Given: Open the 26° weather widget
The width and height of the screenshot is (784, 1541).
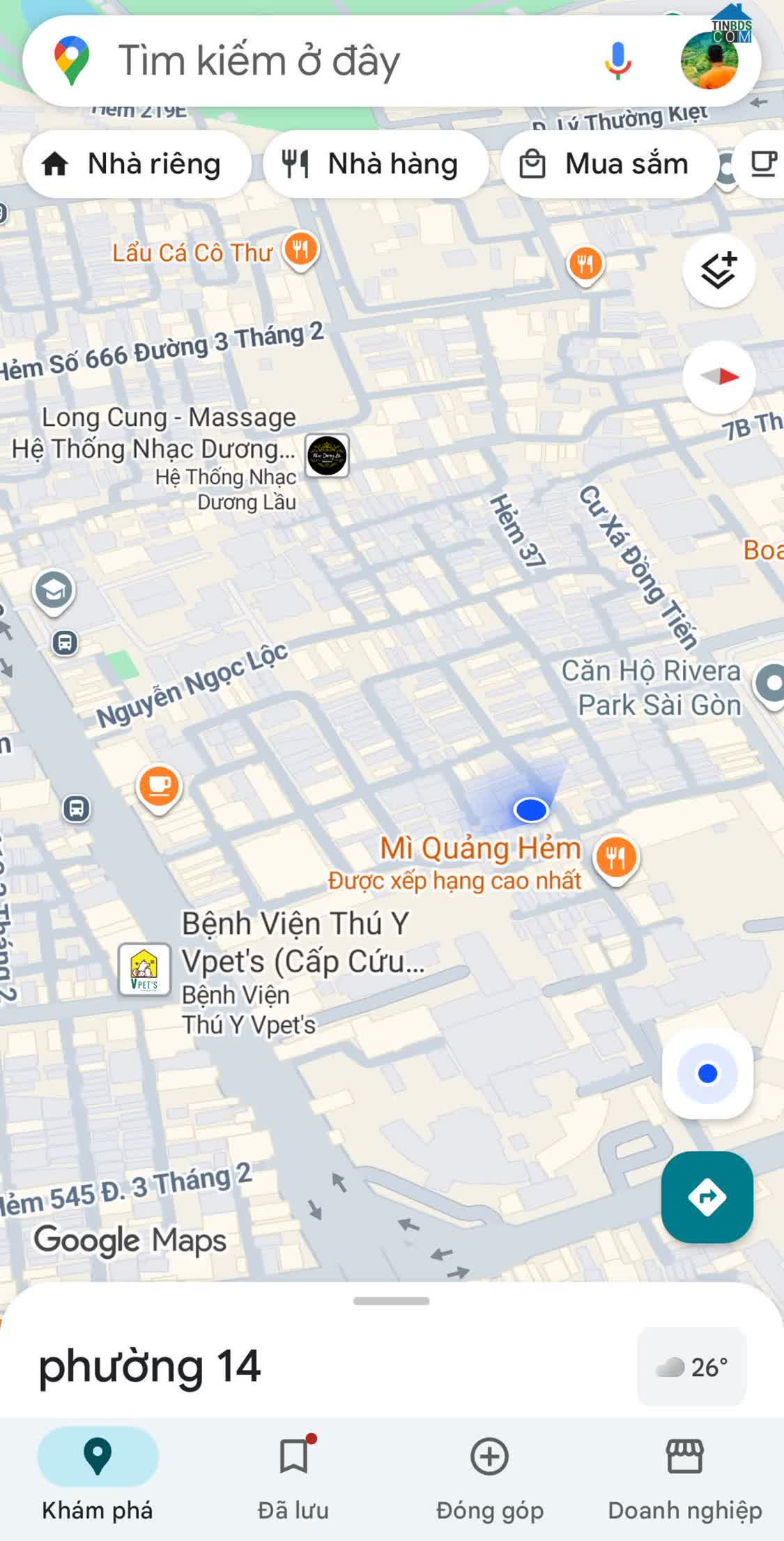Looking at the screenshot, I should 691,1366.
